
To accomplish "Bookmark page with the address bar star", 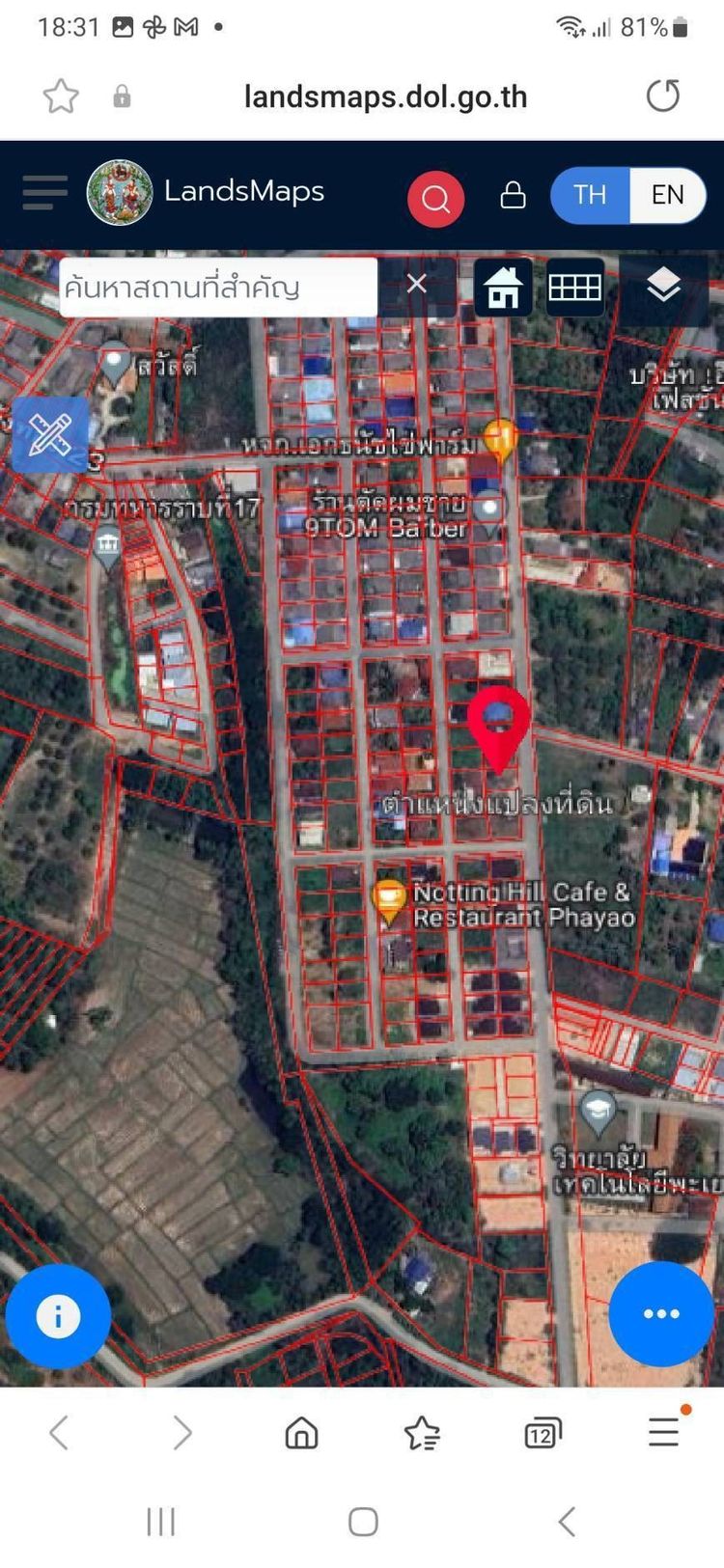I will tap(61, 96).
